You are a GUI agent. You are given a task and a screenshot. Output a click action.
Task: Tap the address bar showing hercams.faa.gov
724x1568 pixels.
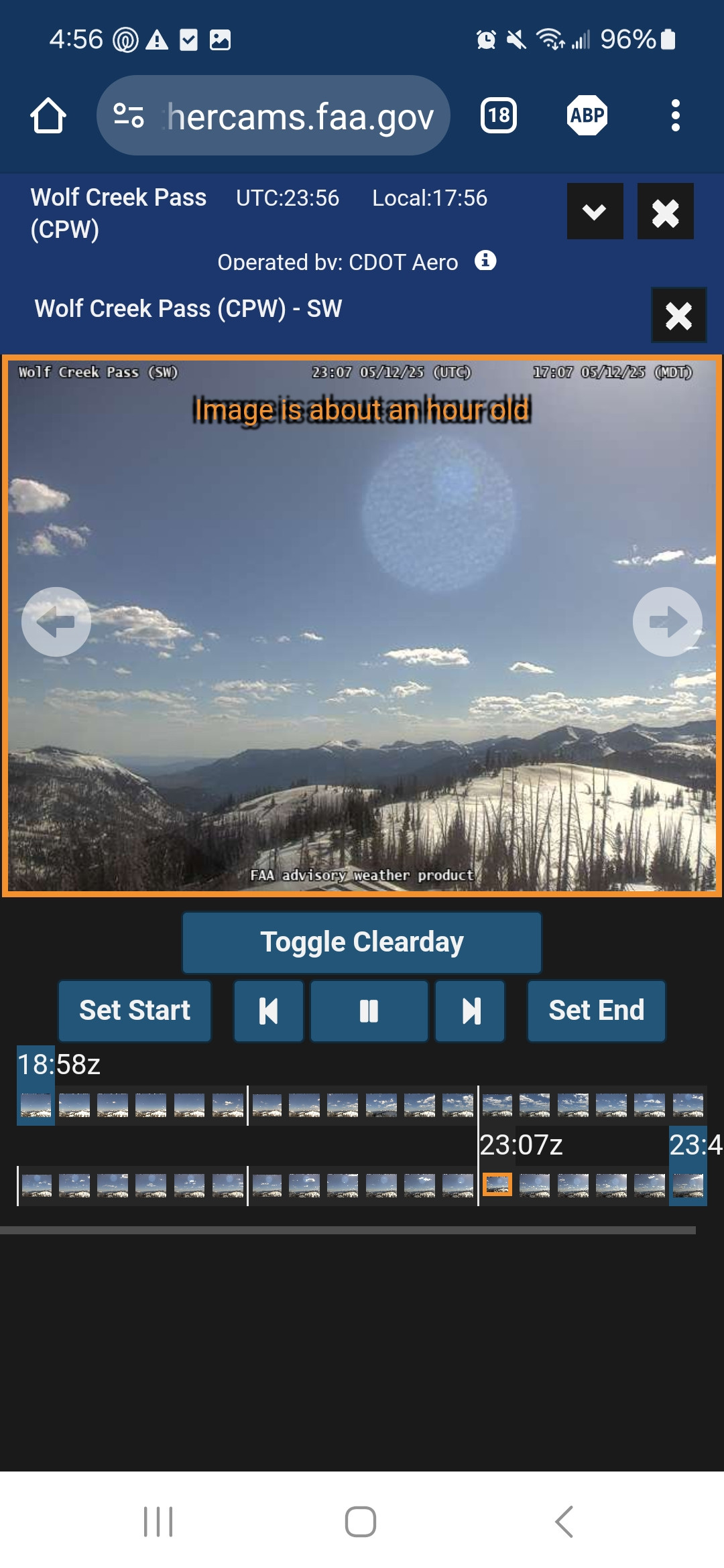click(x=274, y=116)
